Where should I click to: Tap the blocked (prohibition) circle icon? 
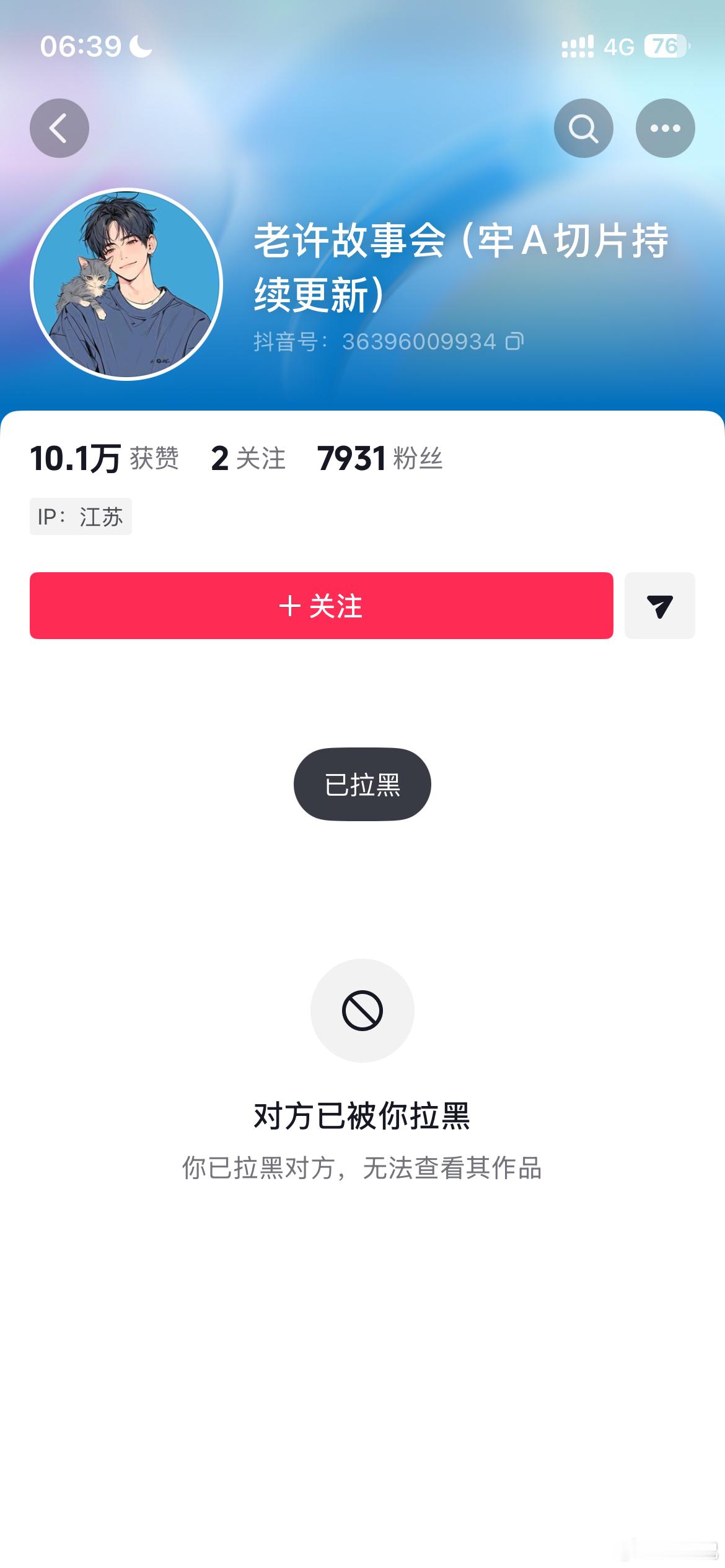362,1010
